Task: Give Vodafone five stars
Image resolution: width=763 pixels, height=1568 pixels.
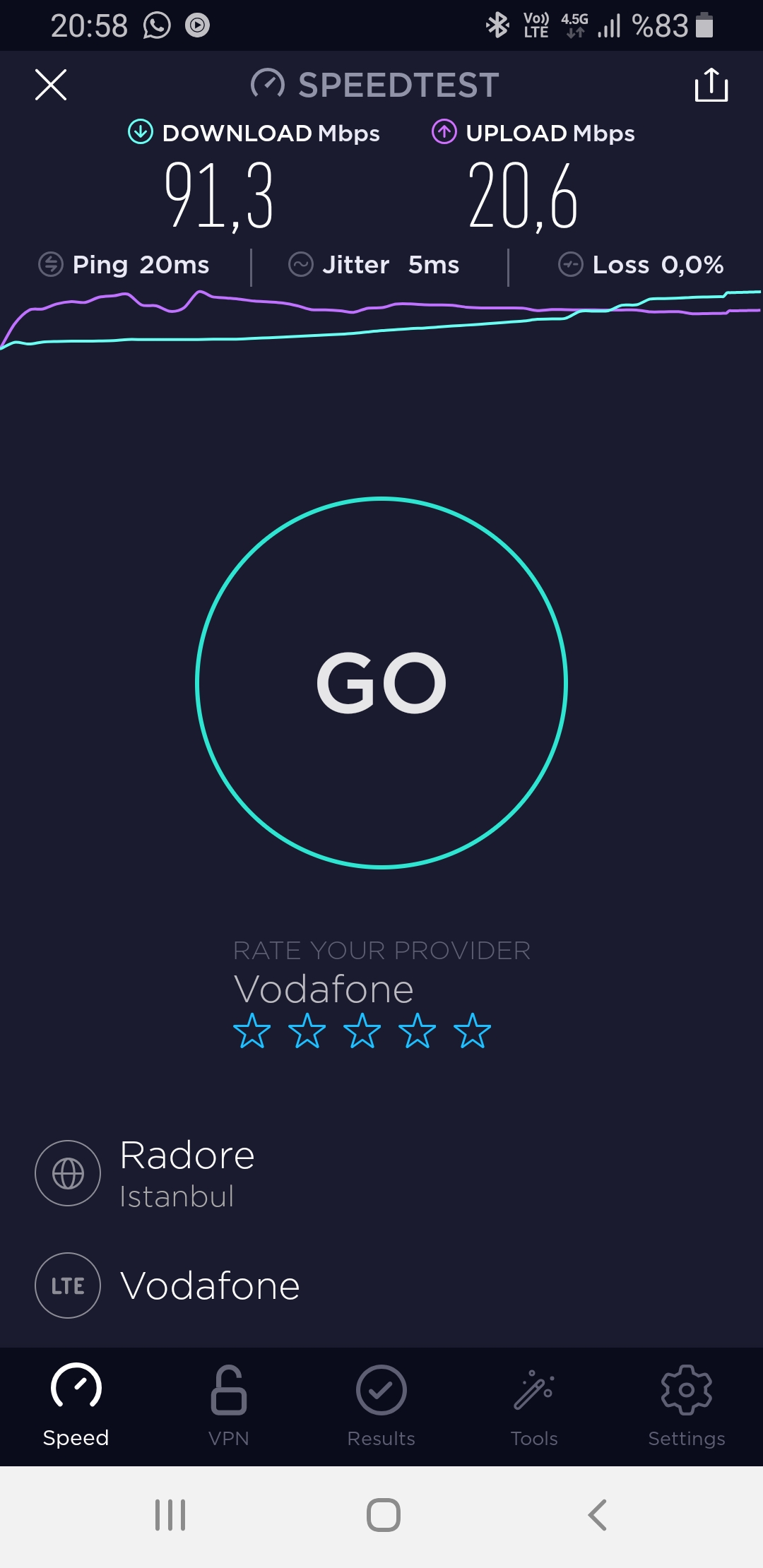Action: (473, 1031)
